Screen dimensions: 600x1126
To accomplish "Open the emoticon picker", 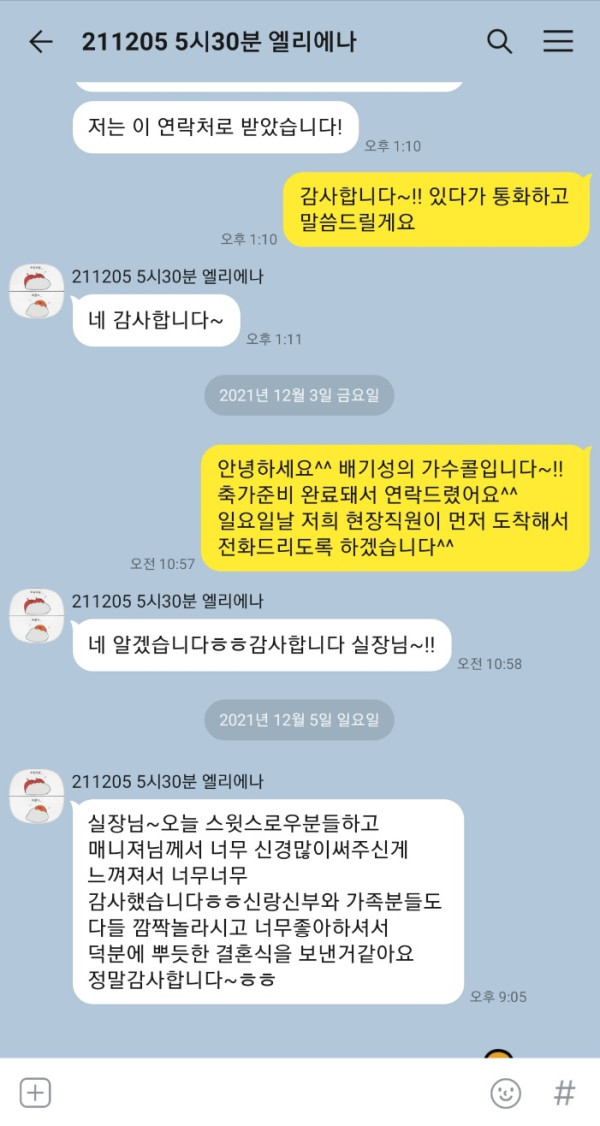I will (x=505, y=1092).
